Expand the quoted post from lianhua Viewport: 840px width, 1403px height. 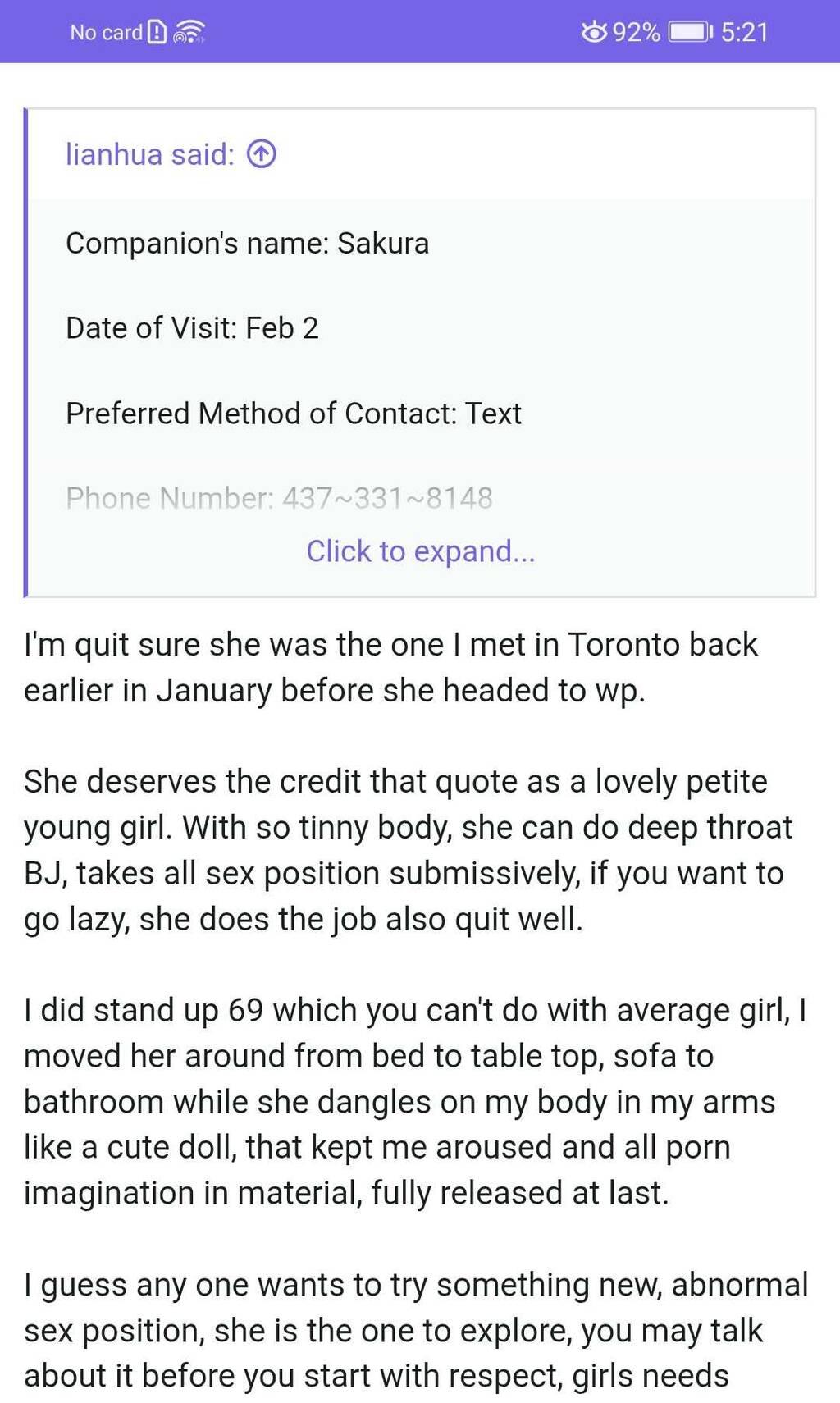tap(420, 551)
